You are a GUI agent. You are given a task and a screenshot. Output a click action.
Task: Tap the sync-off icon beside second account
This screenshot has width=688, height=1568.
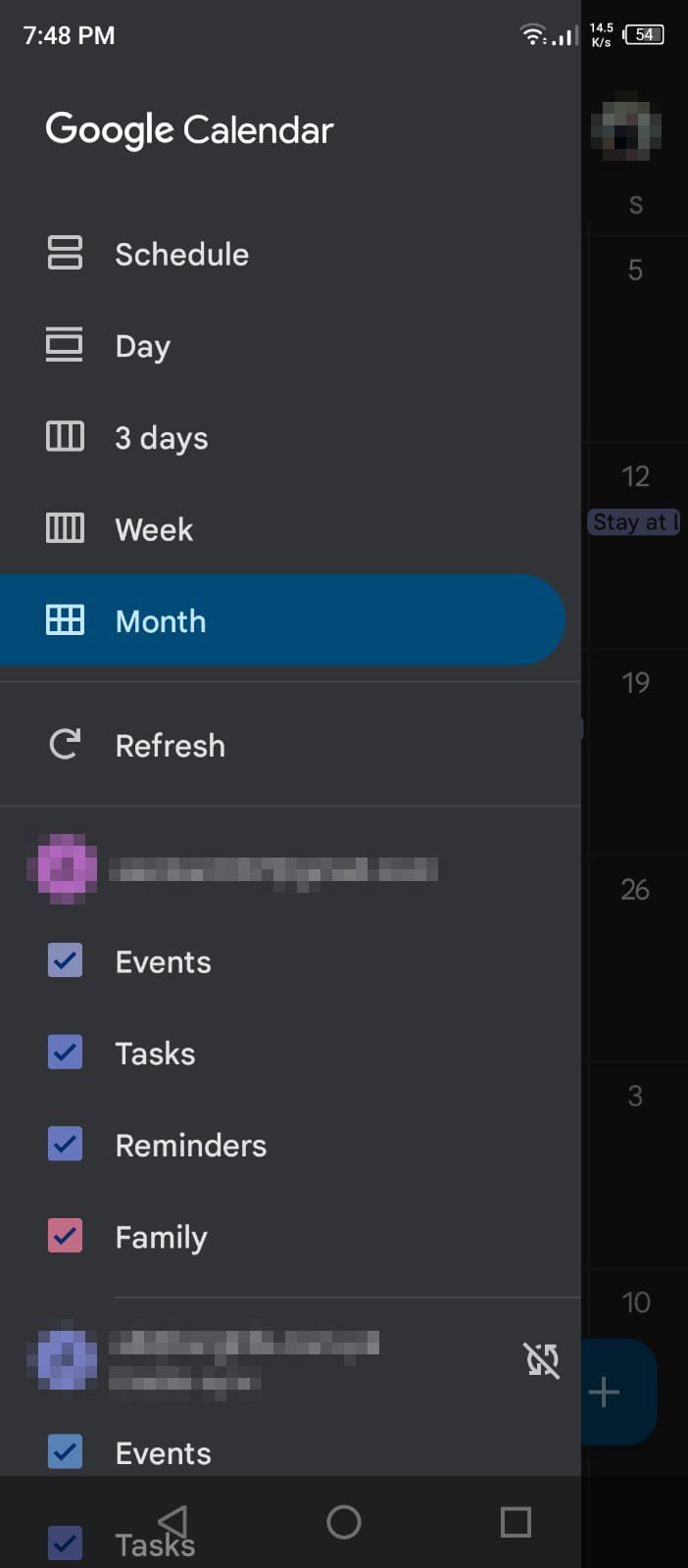point(542,1360)
